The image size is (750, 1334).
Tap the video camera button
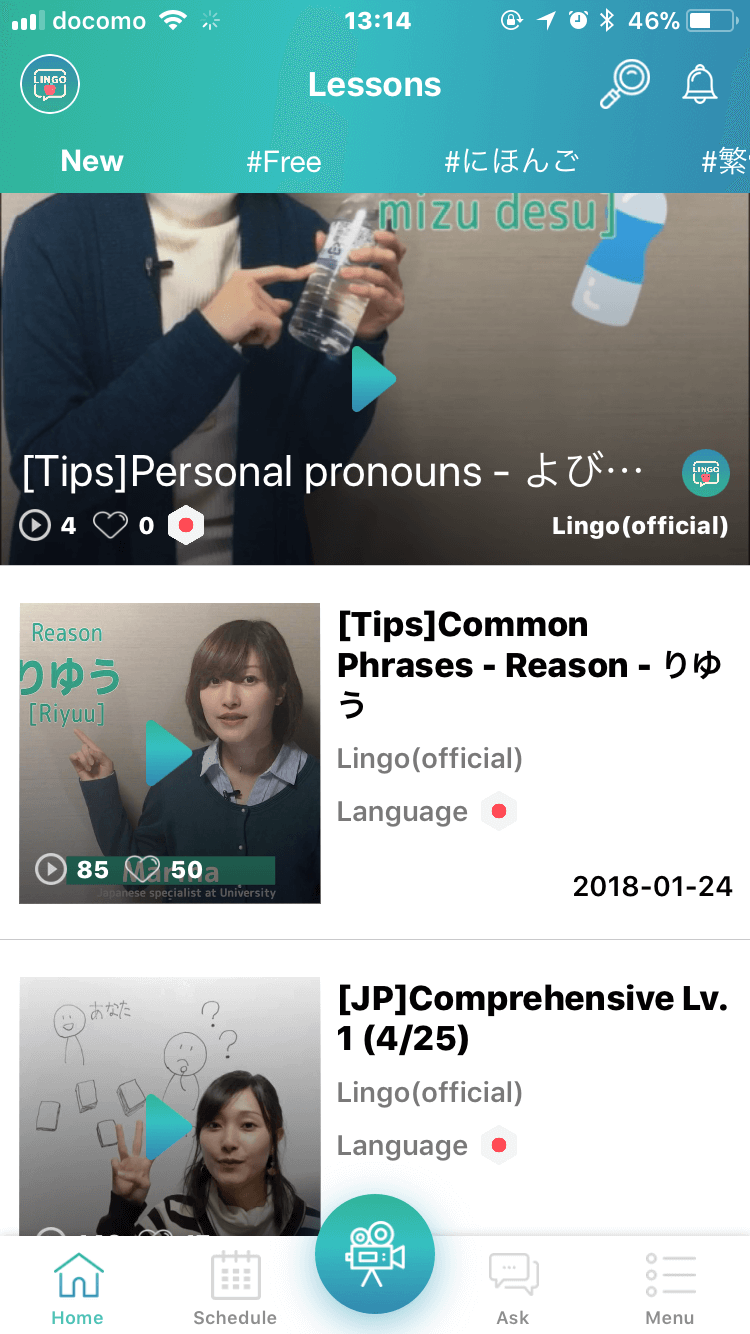point(375,1254)
